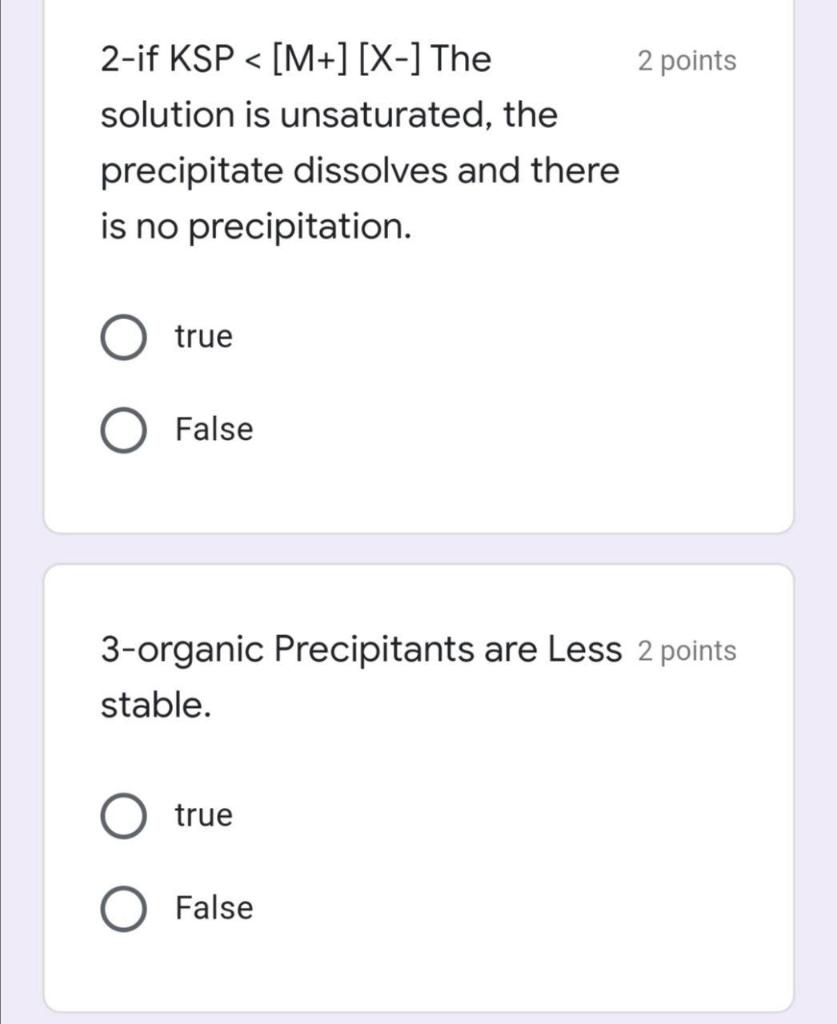Select "False" for question 2
This screenshot has height=1024, width=837.
tap(122, 430)
